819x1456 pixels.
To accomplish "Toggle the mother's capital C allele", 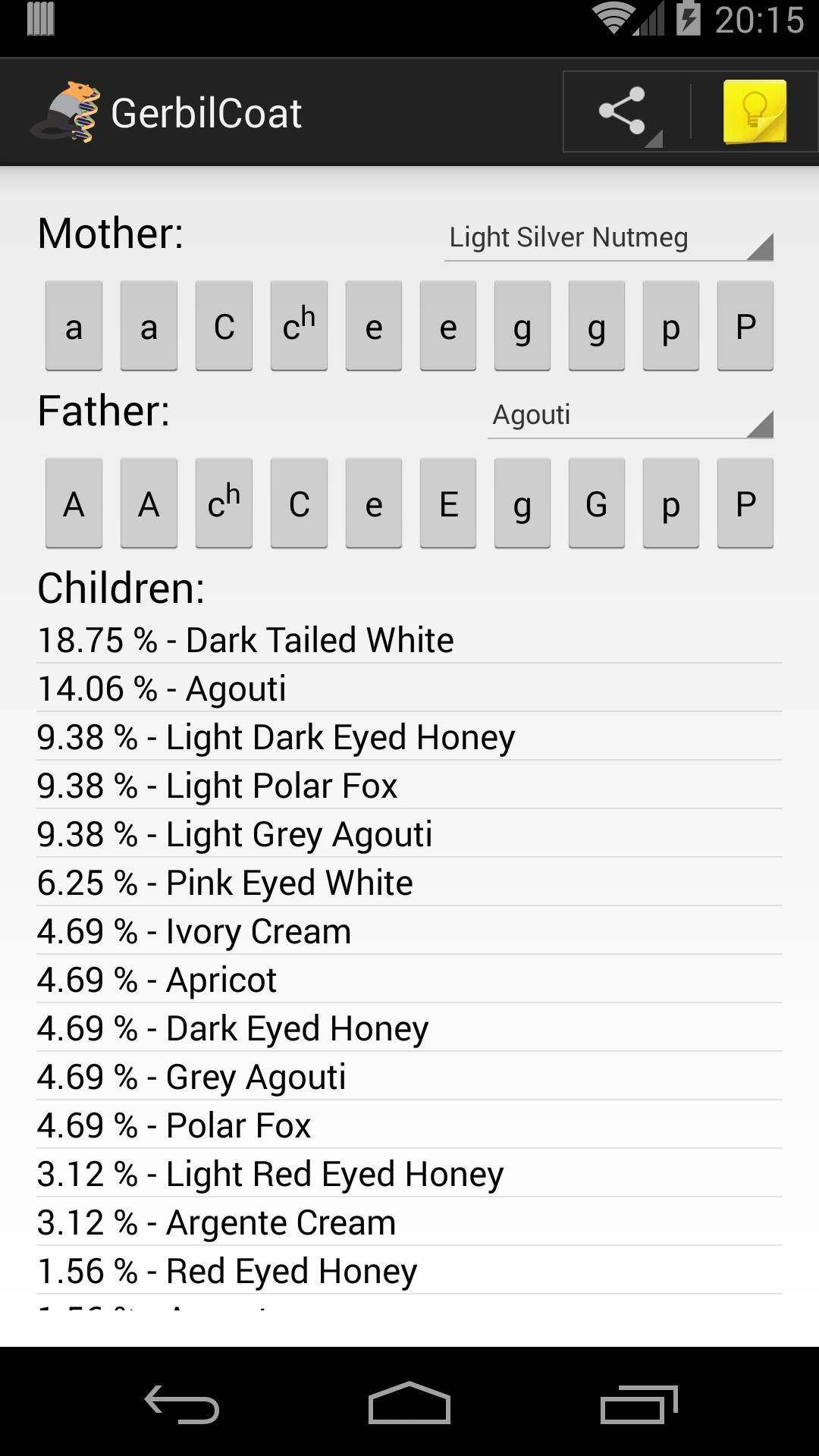I will point(223,326).
